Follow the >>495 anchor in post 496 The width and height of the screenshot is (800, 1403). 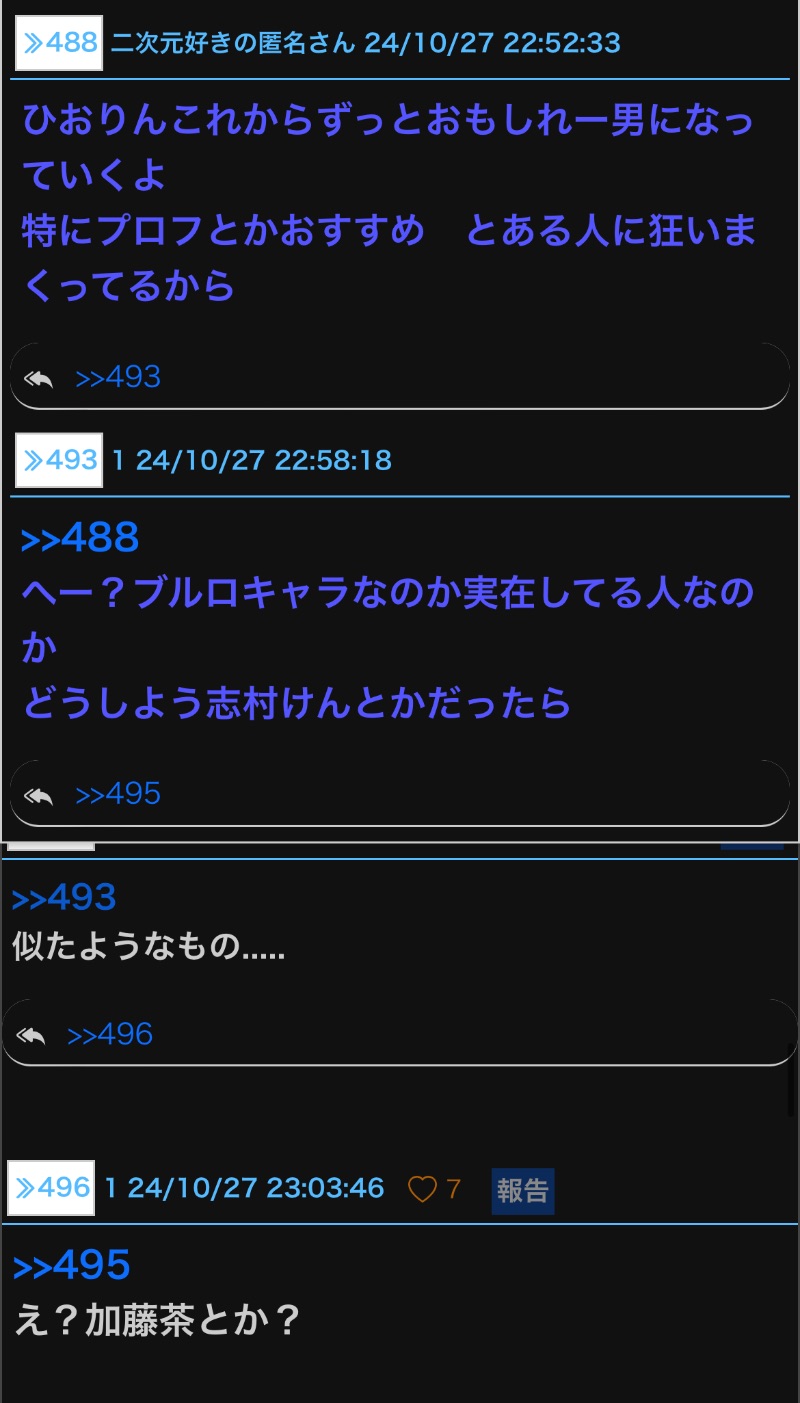[x=72, y=1266]
